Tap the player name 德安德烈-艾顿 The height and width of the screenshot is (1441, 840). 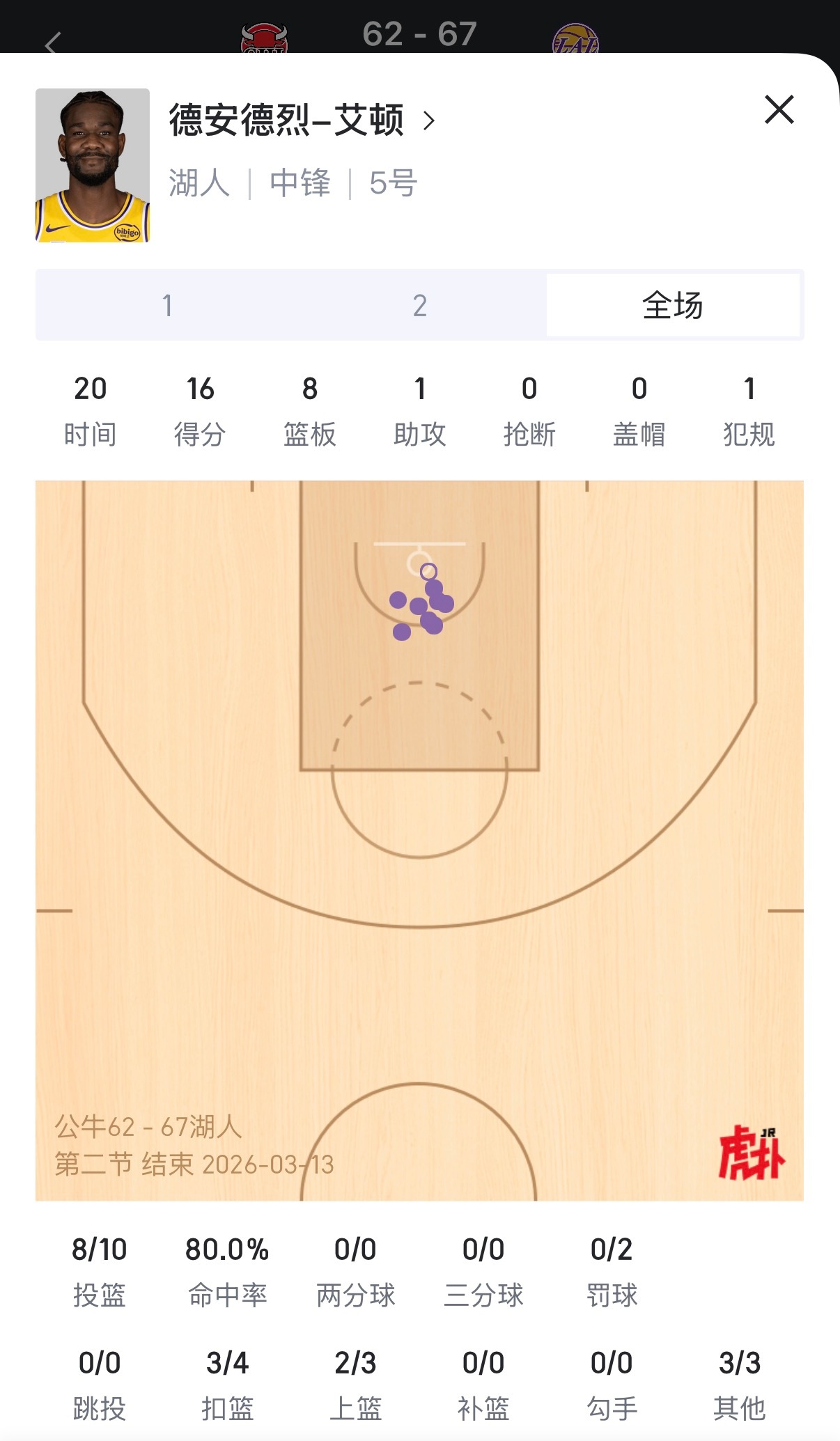coord(287,120)
